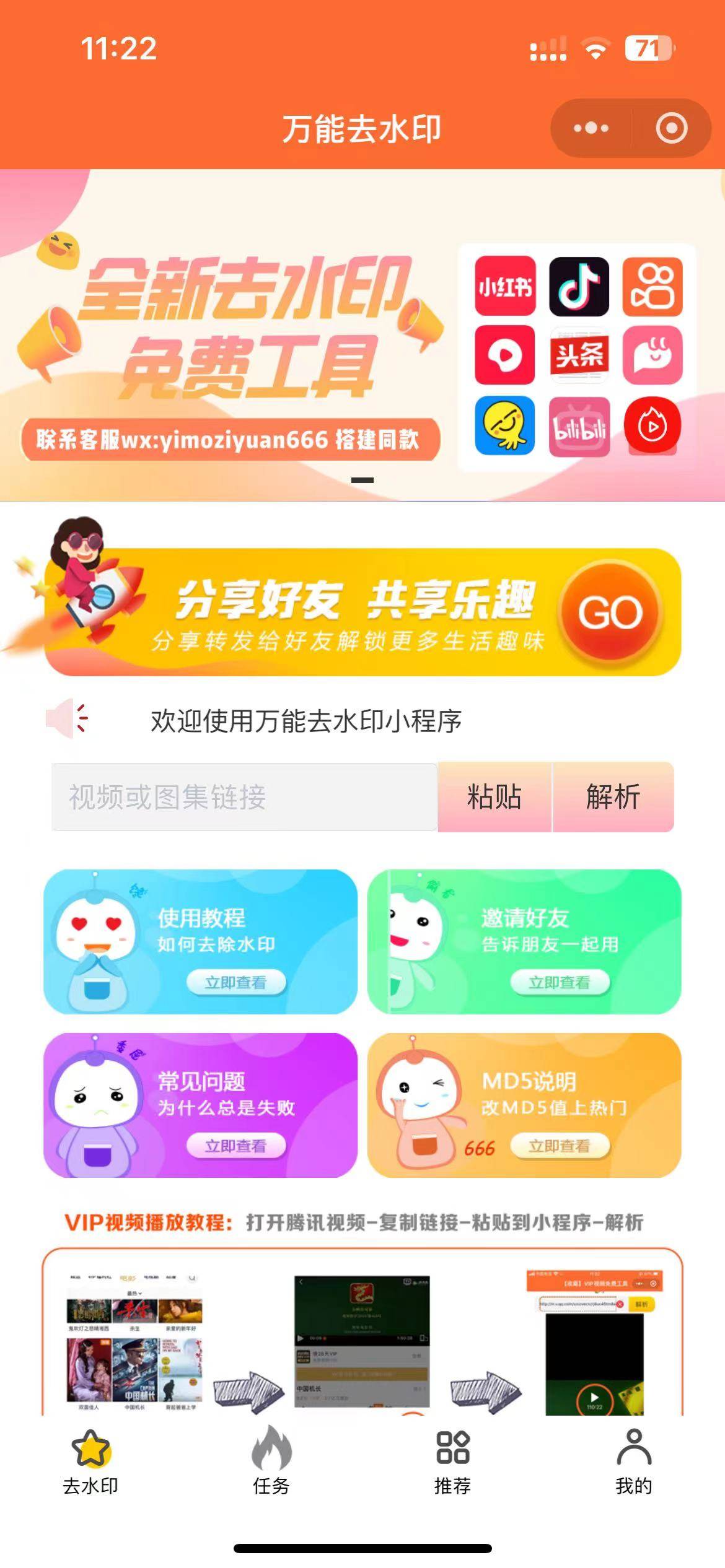Open the mini program more options menu

[591, 128]
